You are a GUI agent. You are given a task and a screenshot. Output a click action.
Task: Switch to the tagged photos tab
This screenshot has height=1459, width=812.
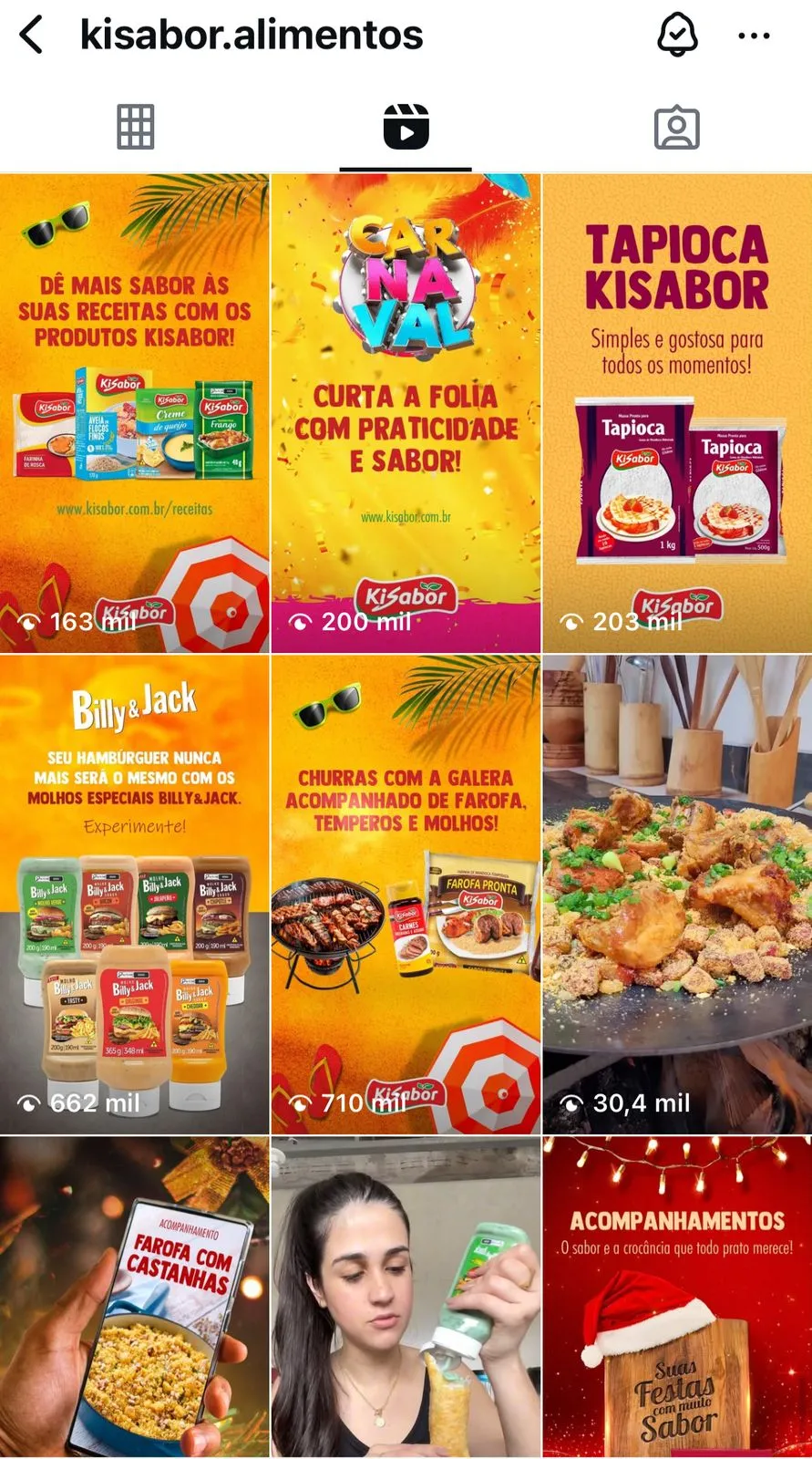(x=676, y=127)
